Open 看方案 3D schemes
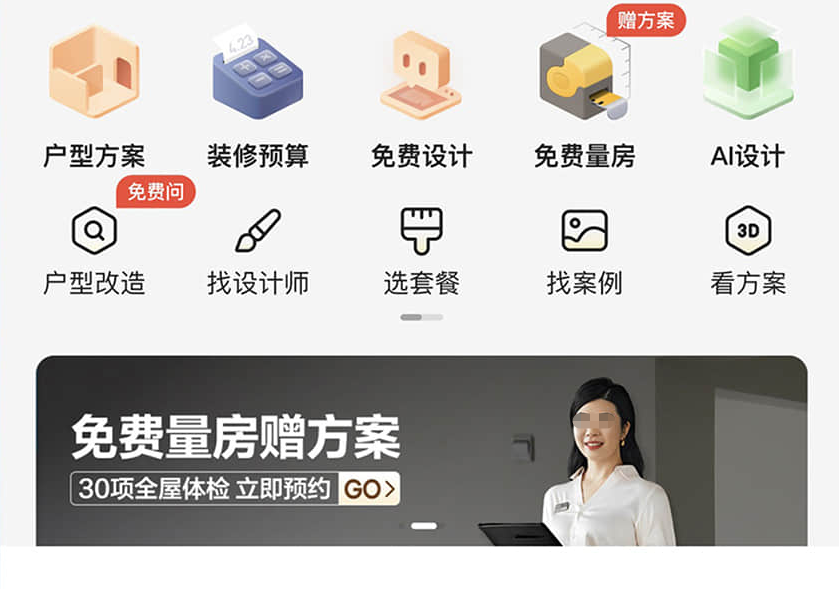This screenshot has width=839, height=589. pos(747,250)
